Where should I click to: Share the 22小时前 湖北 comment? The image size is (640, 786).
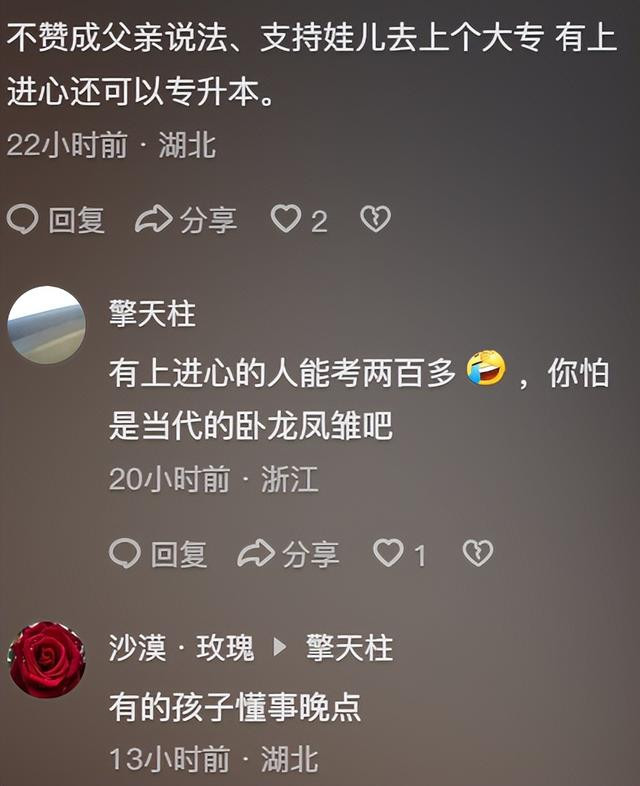pyautogui.click(x=186, y=219)
